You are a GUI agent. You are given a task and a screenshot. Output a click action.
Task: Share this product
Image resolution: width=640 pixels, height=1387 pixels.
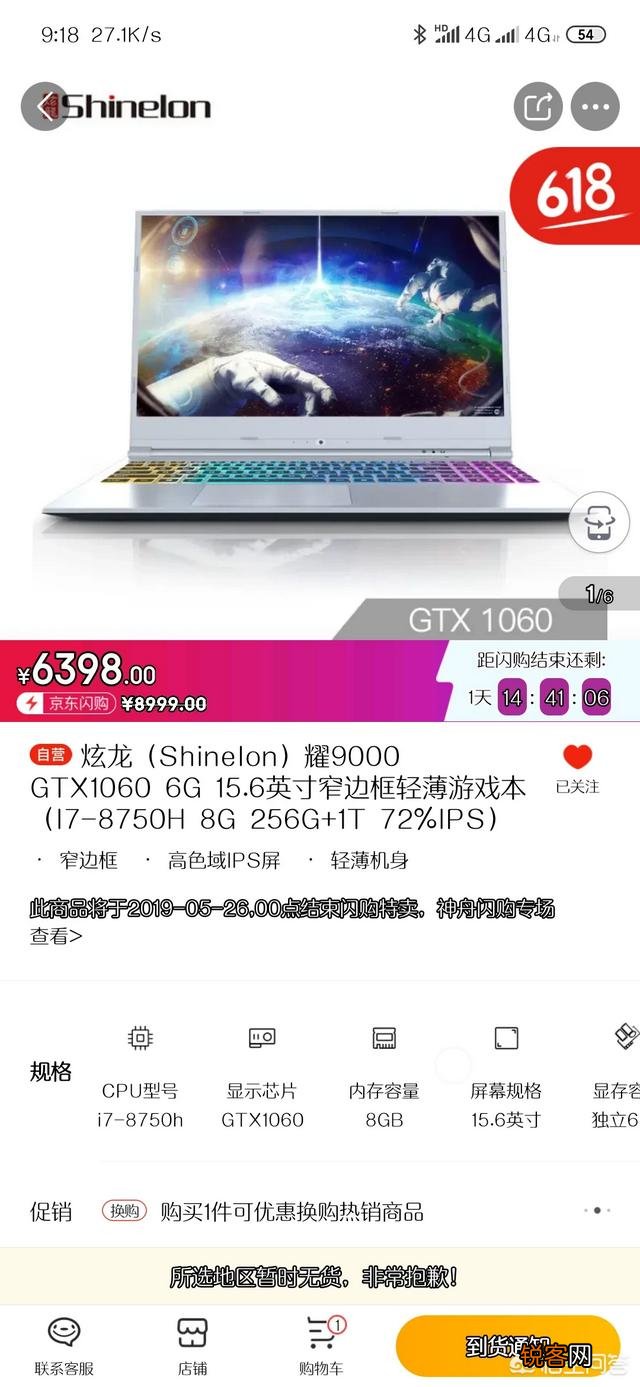538,106
